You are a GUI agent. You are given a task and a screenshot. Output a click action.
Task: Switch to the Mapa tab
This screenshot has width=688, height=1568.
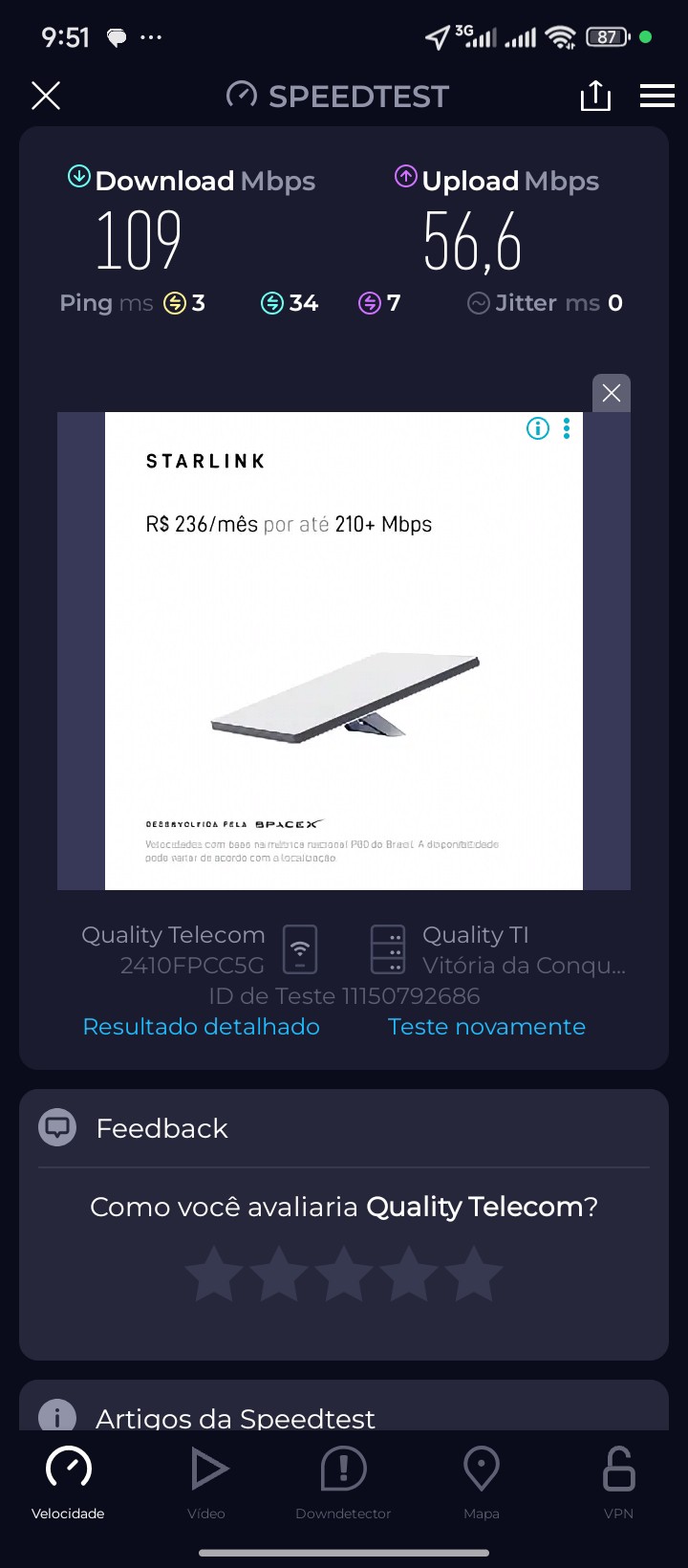point(482,1481)
